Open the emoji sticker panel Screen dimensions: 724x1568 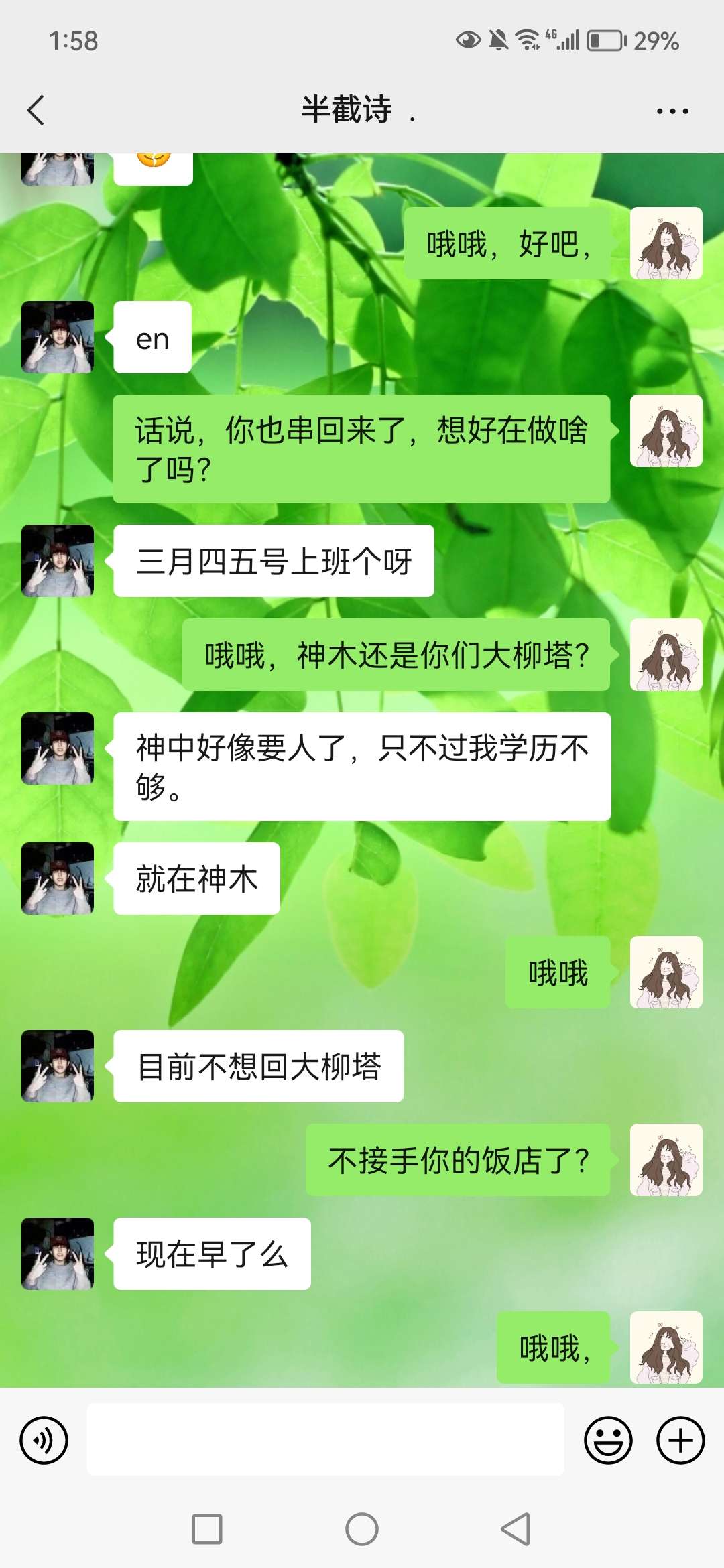608,1440
